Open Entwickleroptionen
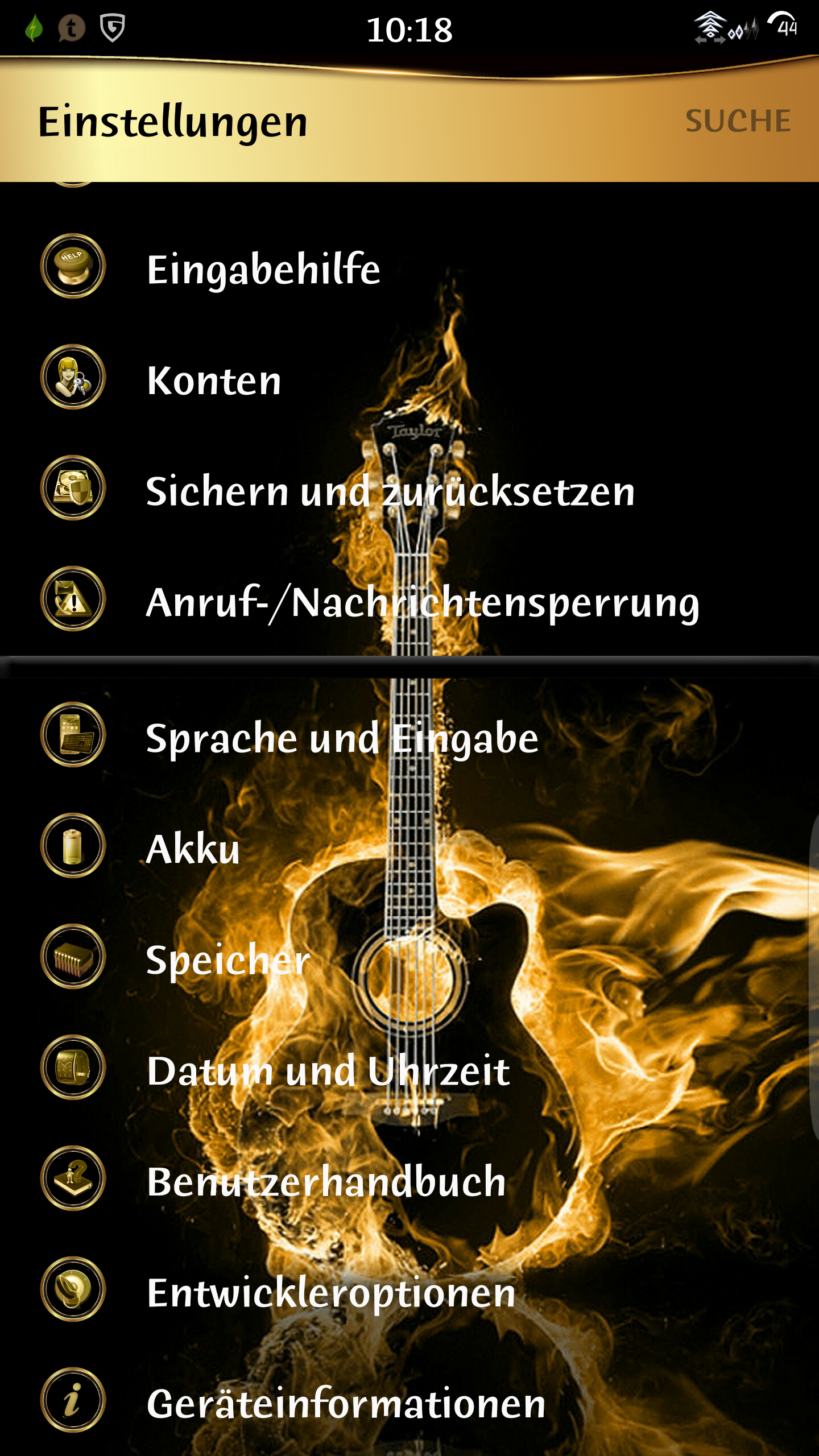This screenshot has height=1456, width=819. [409, 1289]
